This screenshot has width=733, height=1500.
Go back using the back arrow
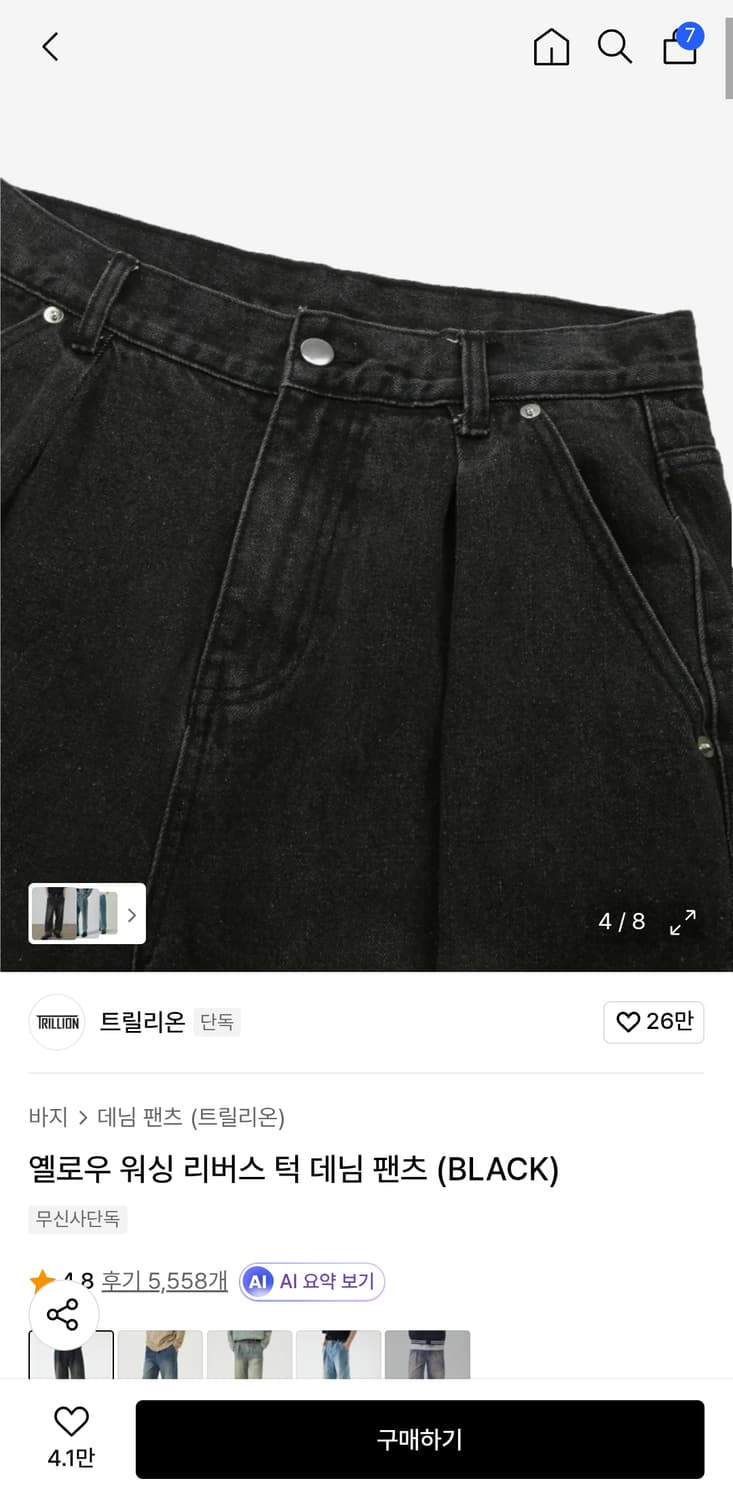pos(50,46)
